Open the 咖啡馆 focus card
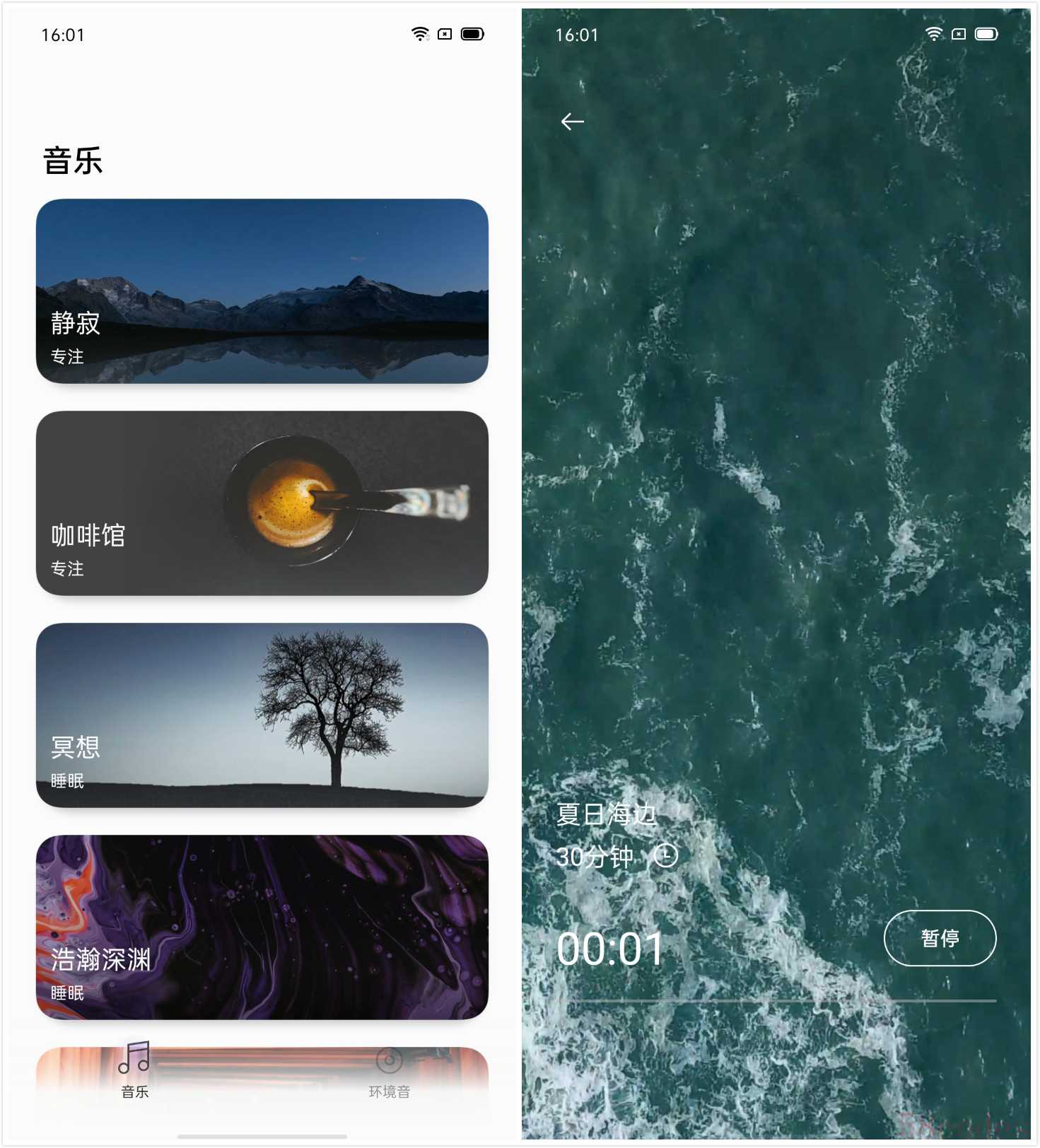Viewport: 1040px width, 1148px height. 262,503
